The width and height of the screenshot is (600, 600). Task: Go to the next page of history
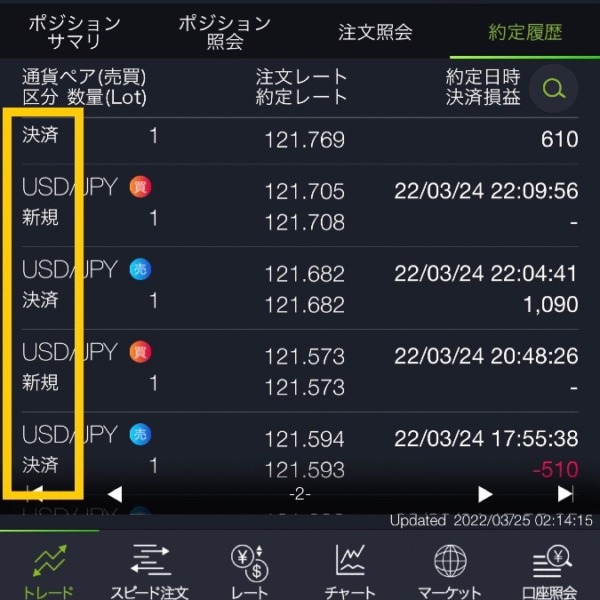(485, 493)
